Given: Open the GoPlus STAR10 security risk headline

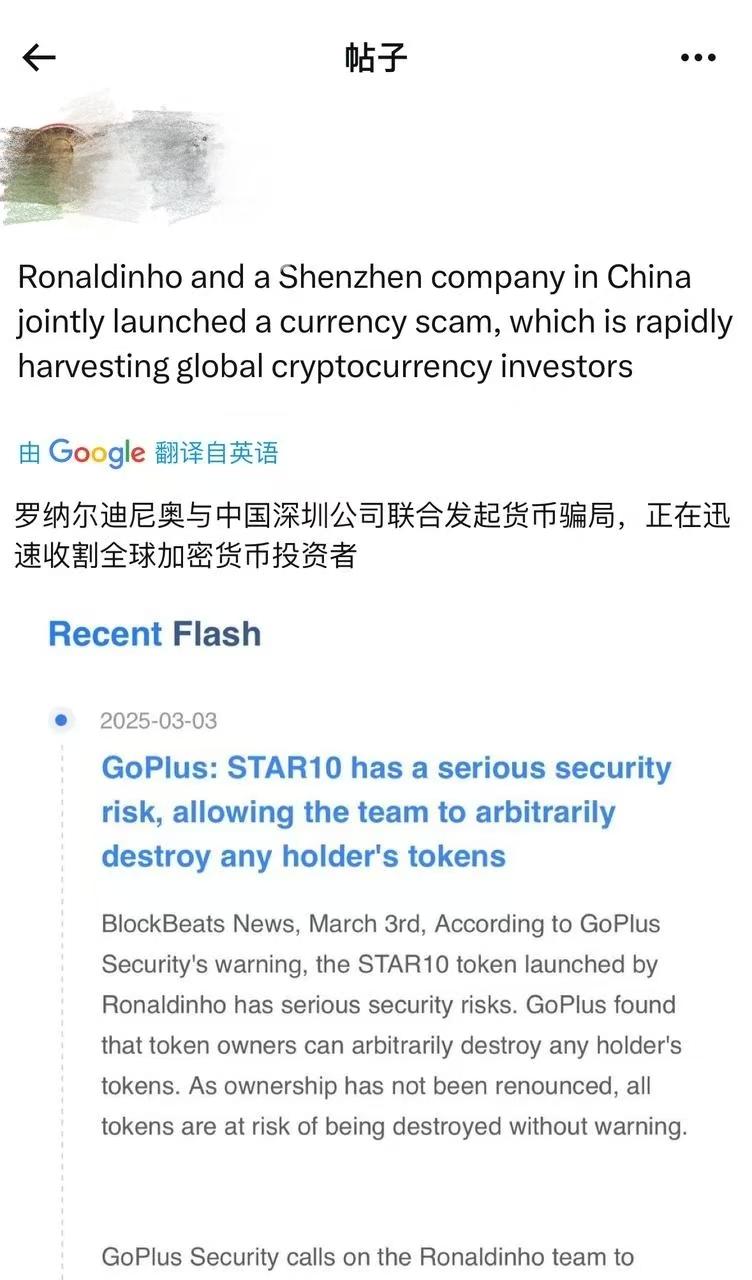Looking at the screenshot, I should coord(386,812).
